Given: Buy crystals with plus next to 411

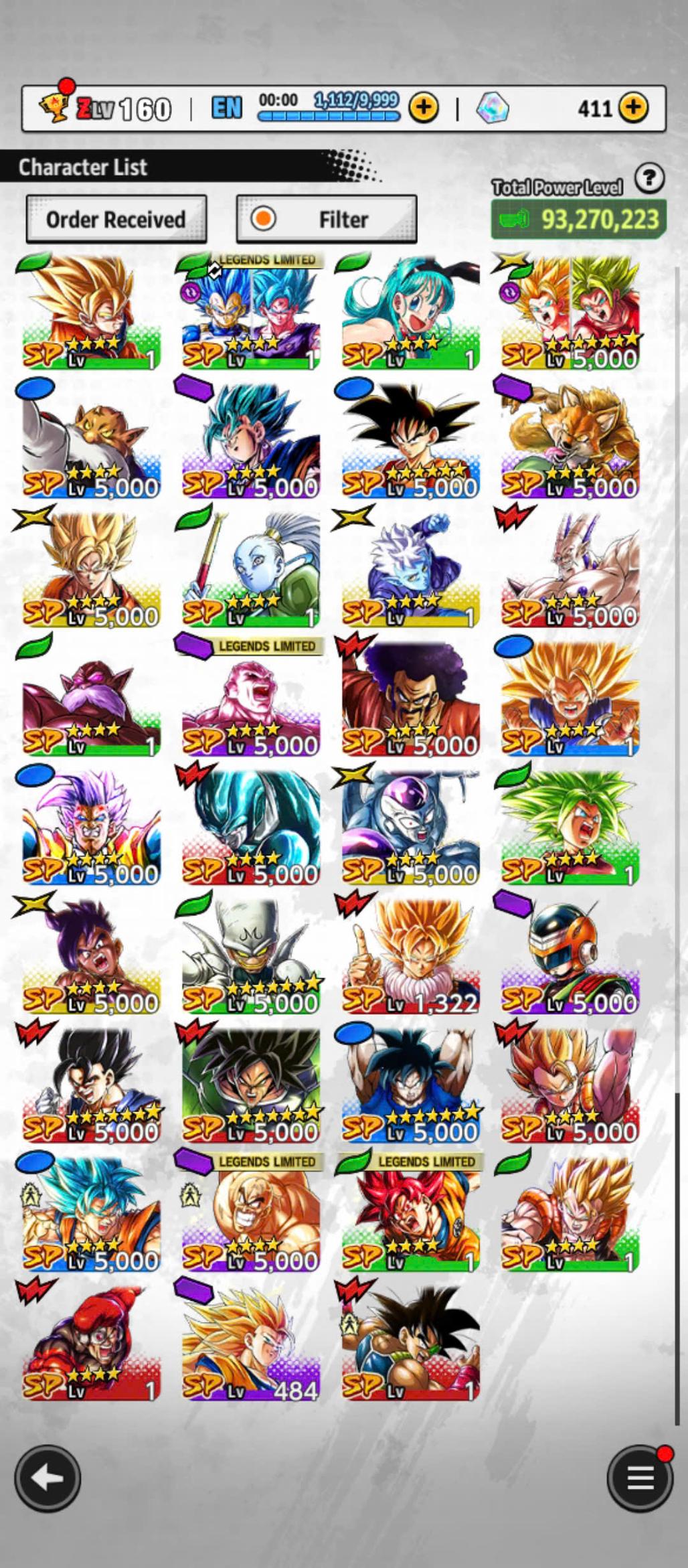Looking at the screenshot, I should (633, 107).
